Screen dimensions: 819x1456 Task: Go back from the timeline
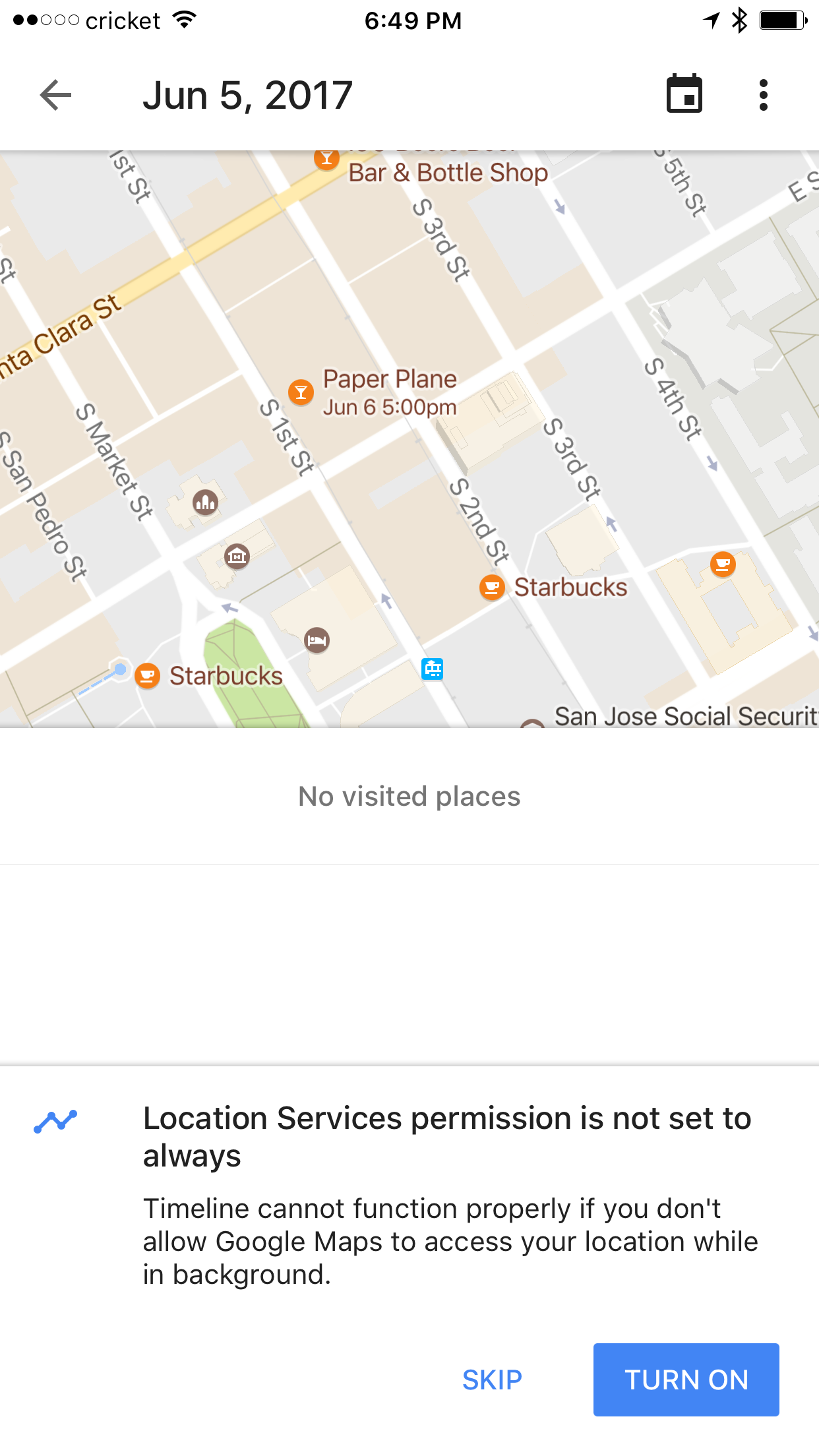[55, 95]
